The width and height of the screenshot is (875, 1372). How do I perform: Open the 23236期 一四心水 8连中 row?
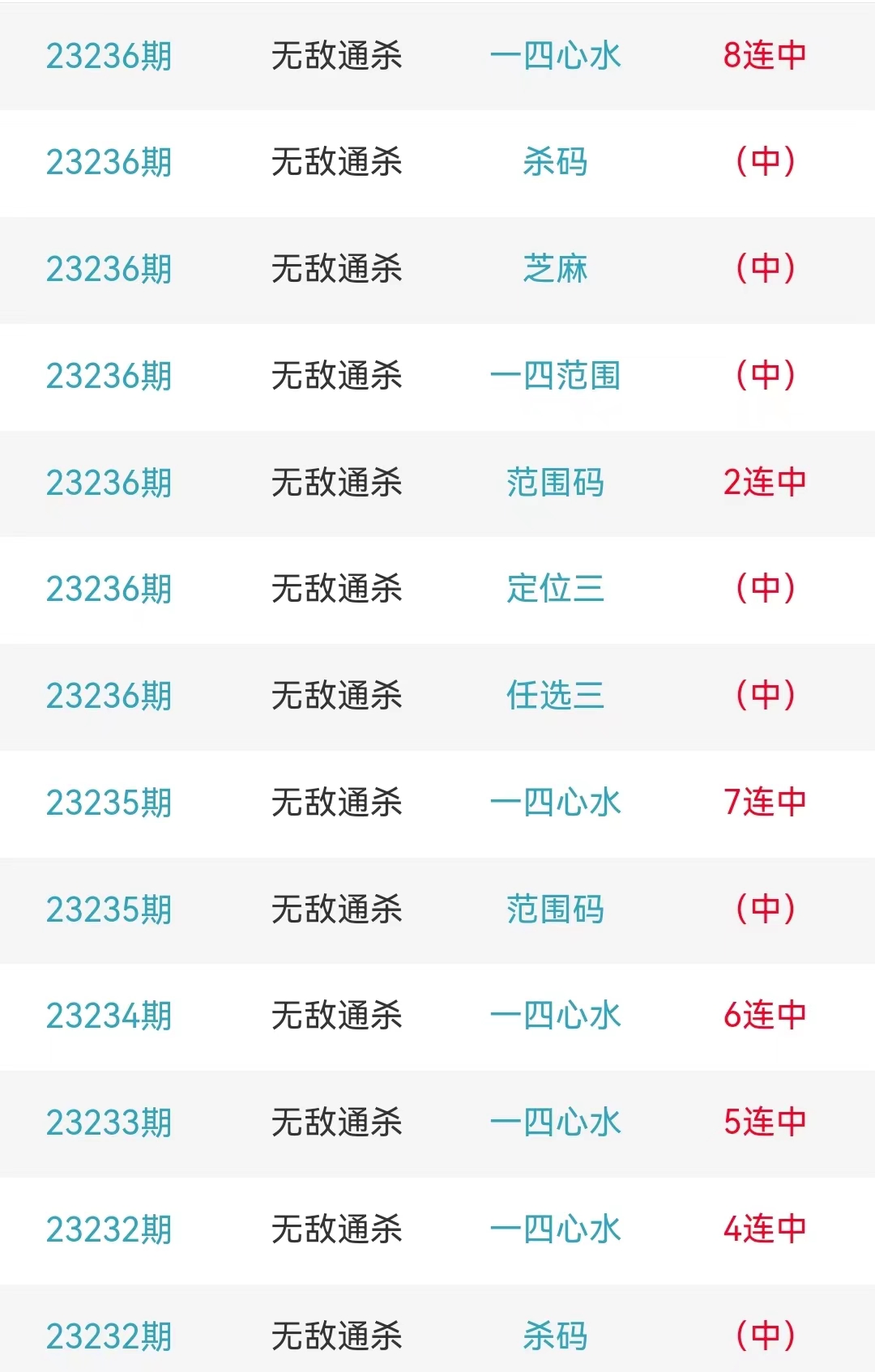555,56
